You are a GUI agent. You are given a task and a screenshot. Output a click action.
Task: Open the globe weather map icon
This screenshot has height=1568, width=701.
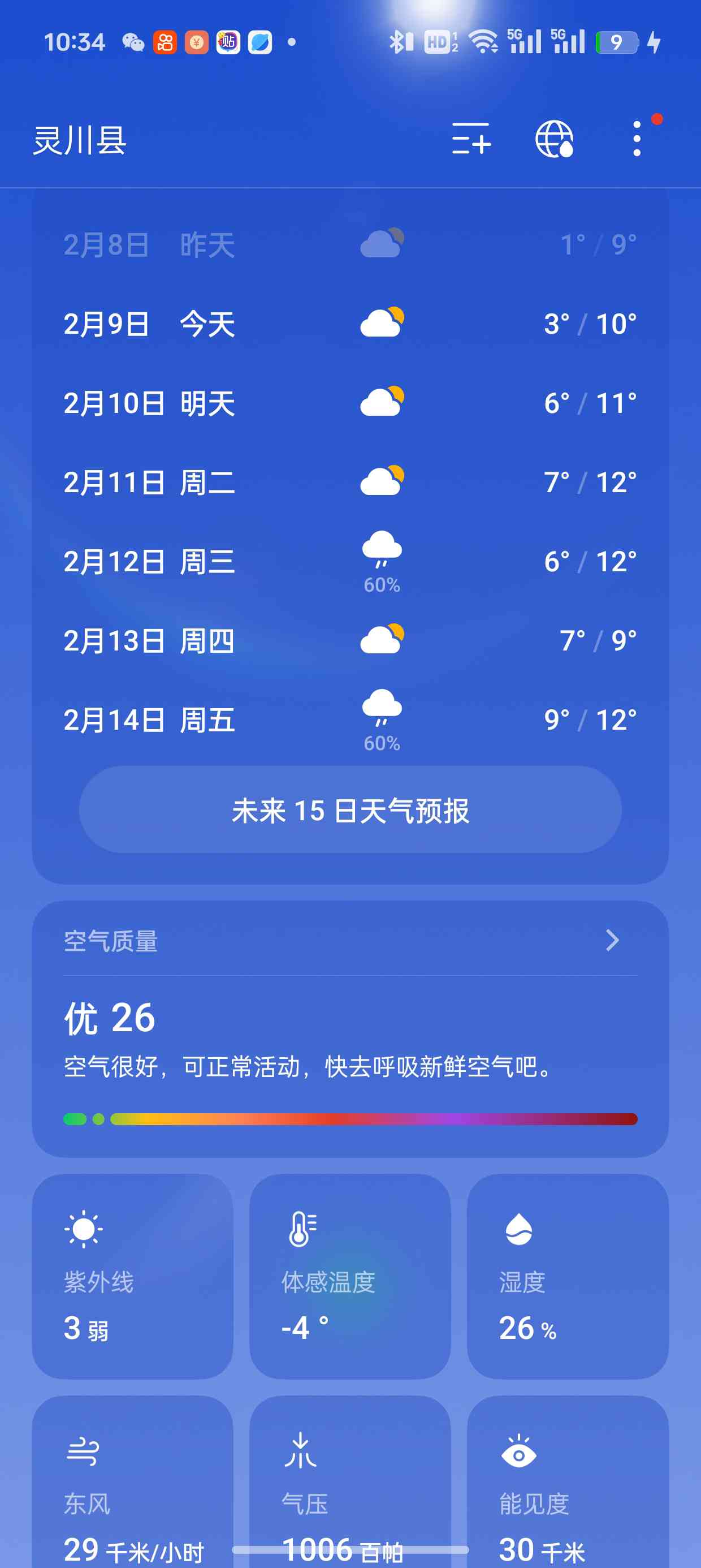(555, 139)
